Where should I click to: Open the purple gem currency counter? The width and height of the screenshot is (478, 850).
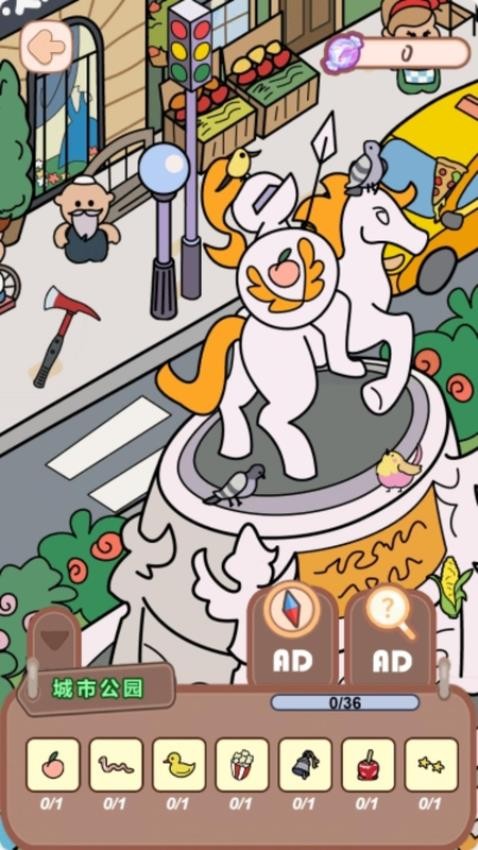397,53
